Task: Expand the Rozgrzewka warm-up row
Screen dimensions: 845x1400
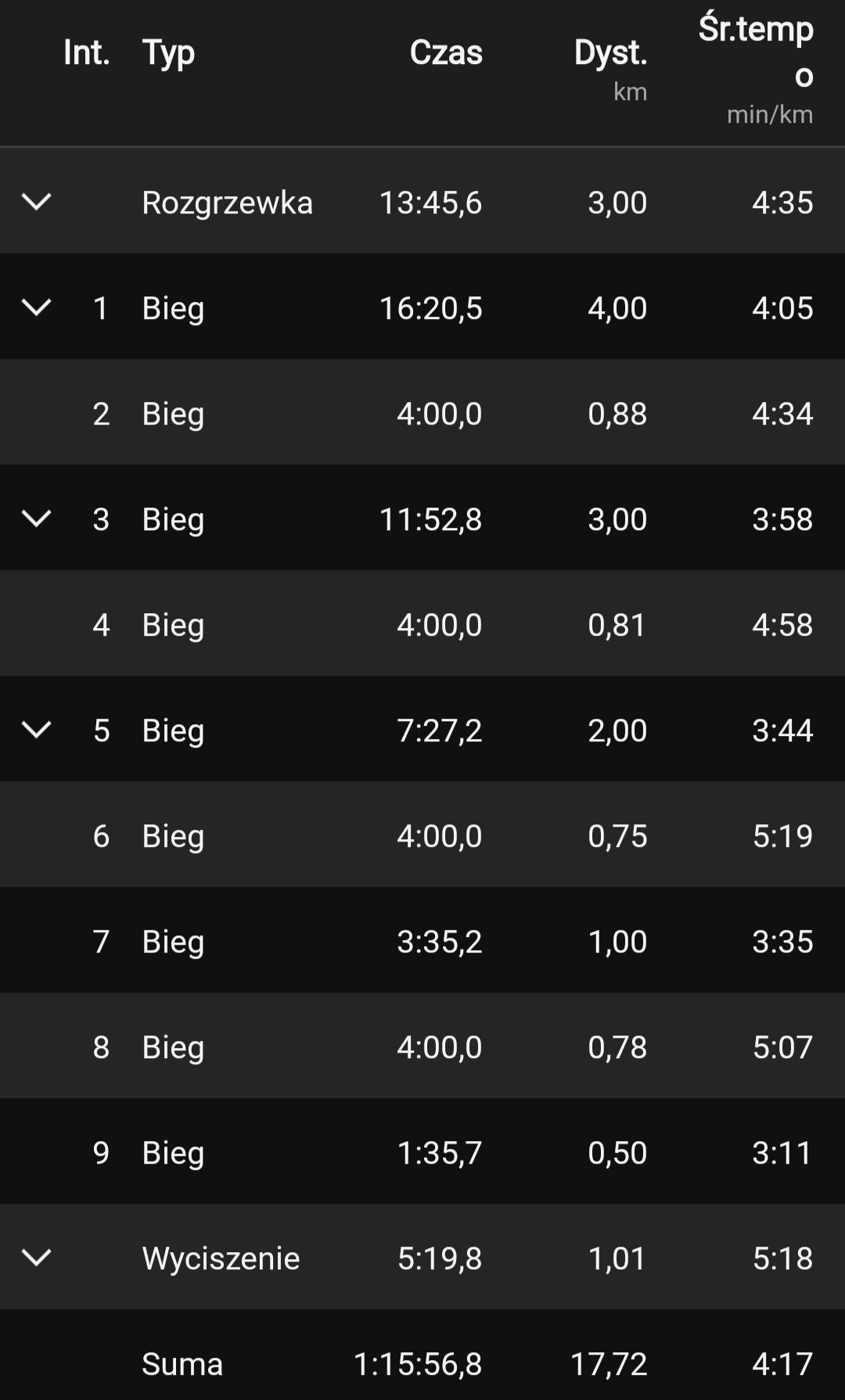Action: 36,202
